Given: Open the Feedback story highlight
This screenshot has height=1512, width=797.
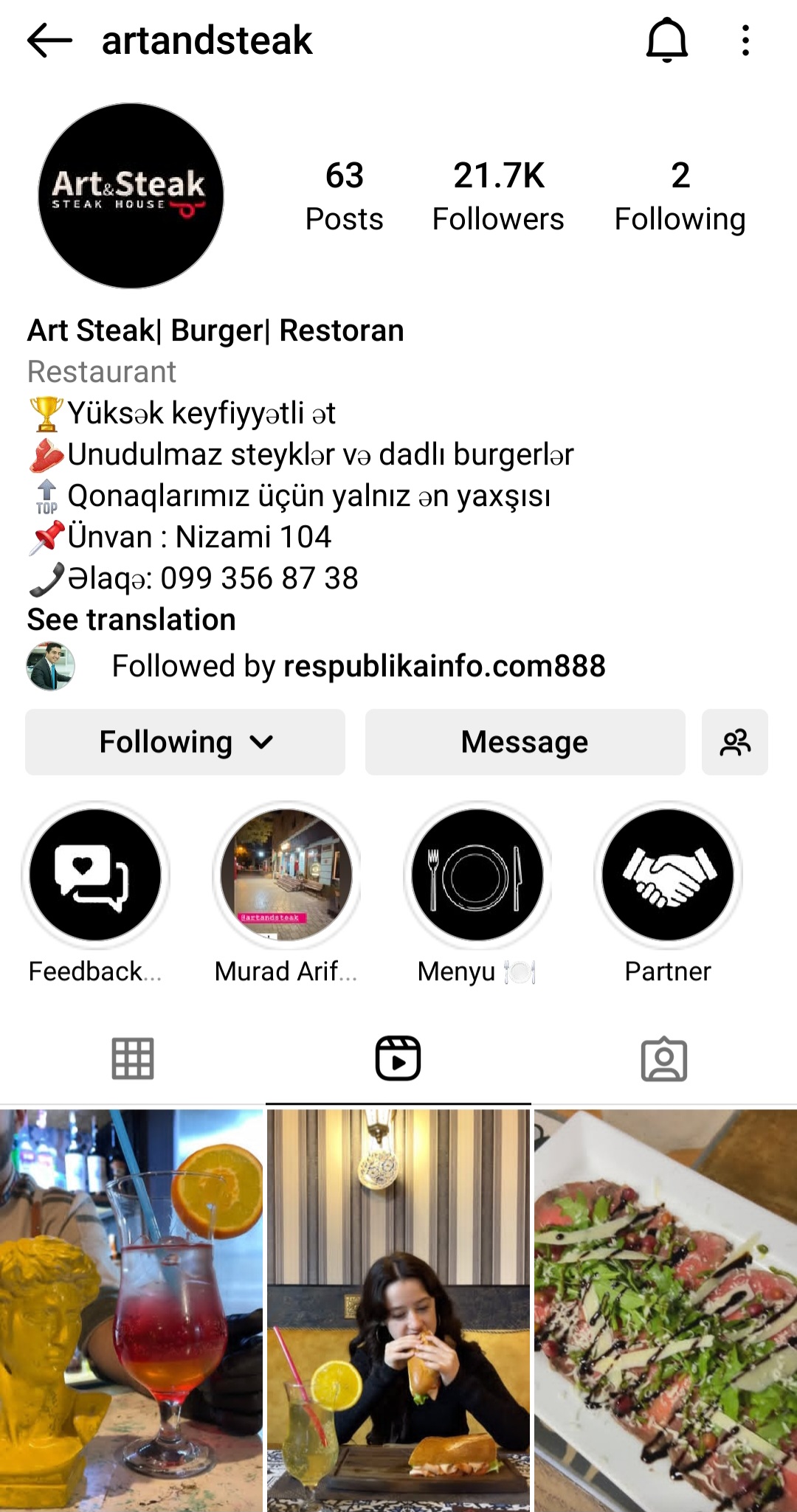Looking at the screenshot, I should click(95, 875).
